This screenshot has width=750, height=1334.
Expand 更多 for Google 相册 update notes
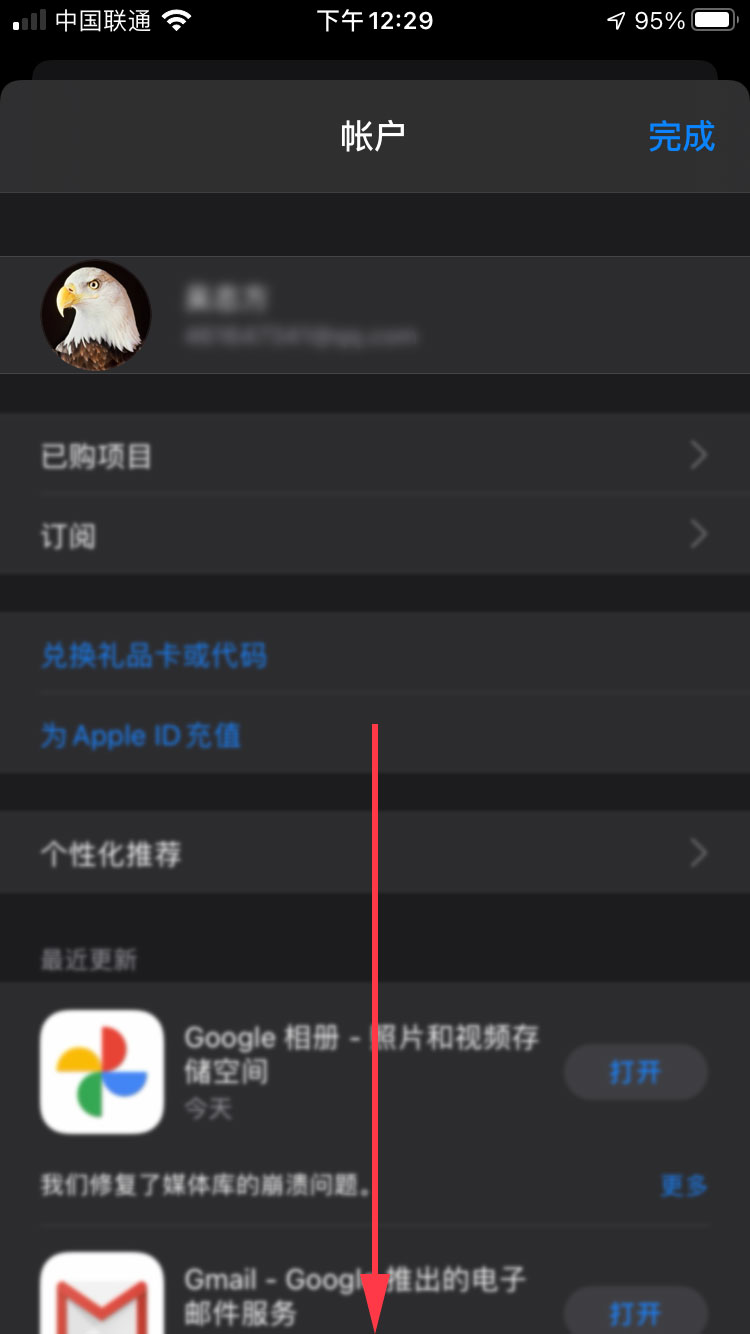point(684,1186)
